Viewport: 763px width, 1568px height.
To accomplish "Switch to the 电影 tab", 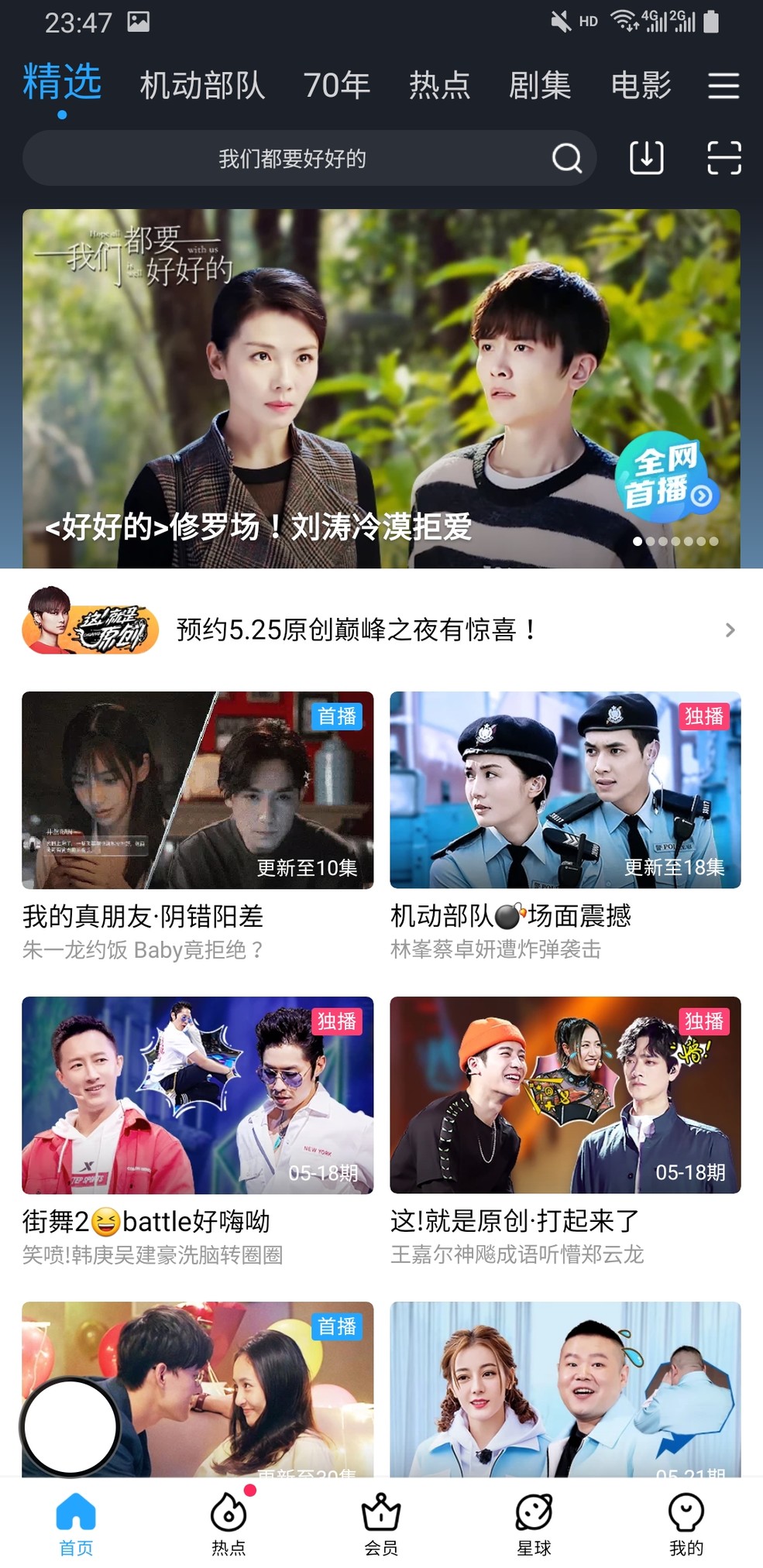I will [x=641, y=85].
